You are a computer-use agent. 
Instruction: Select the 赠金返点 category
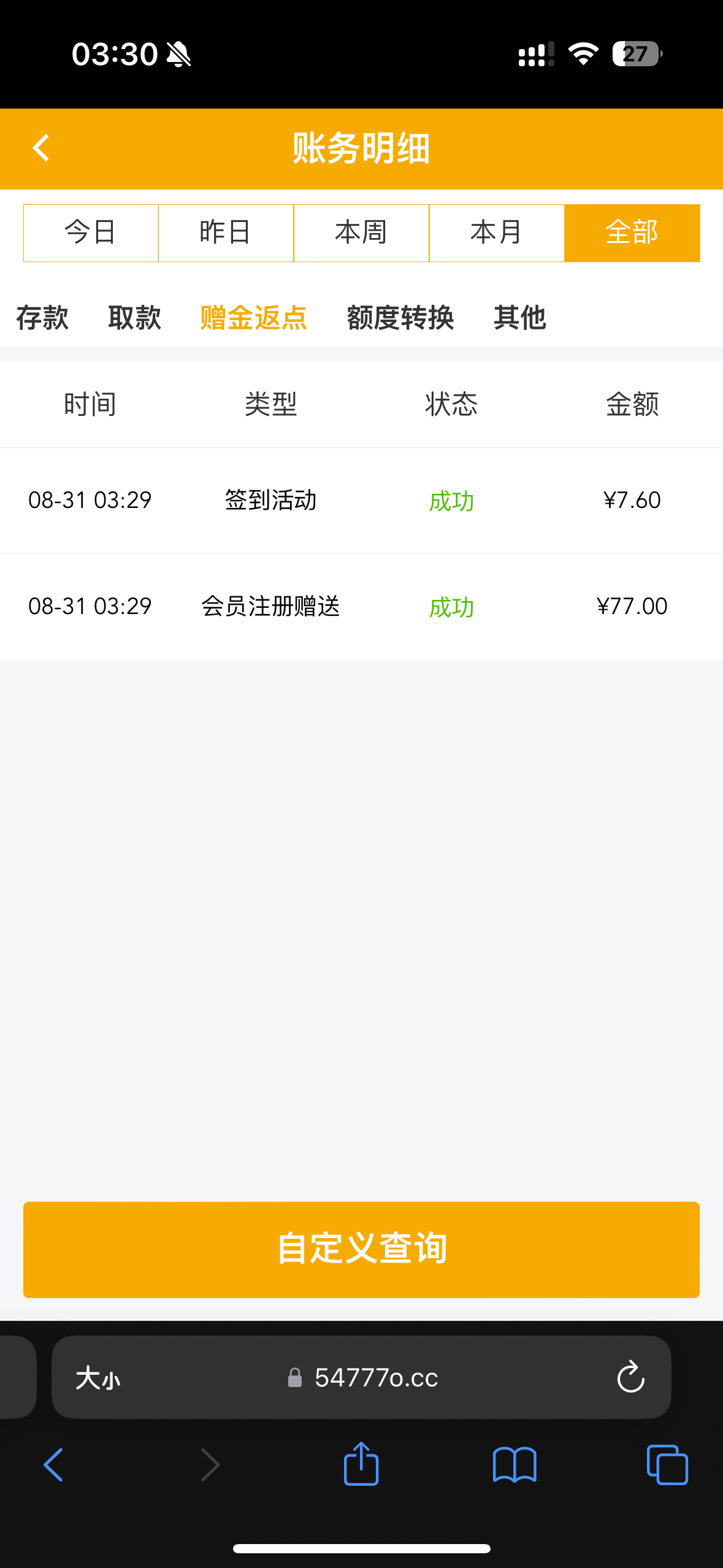(x=253, y=318)
